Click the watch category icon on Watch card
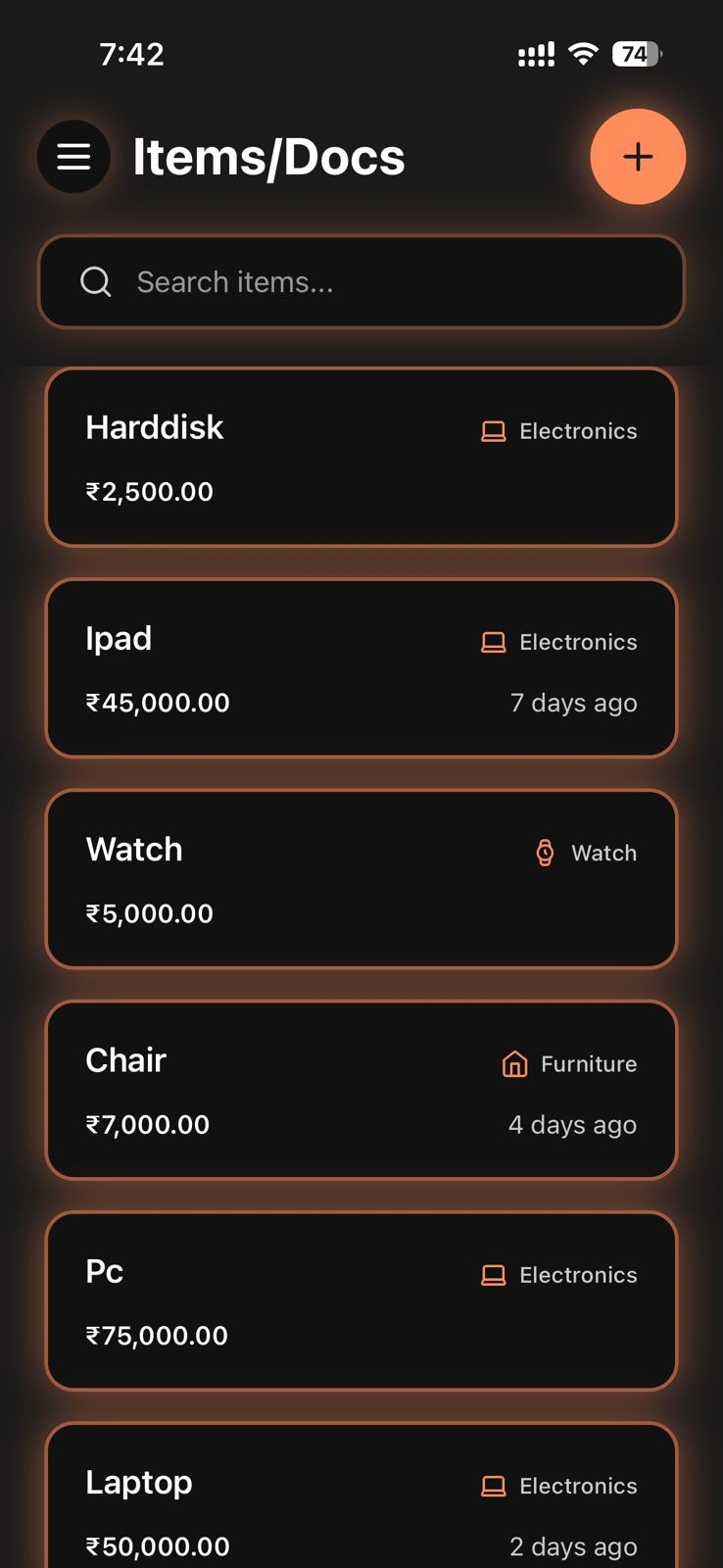The height and width of the screenshot is (1568, 723). (545, 853)
